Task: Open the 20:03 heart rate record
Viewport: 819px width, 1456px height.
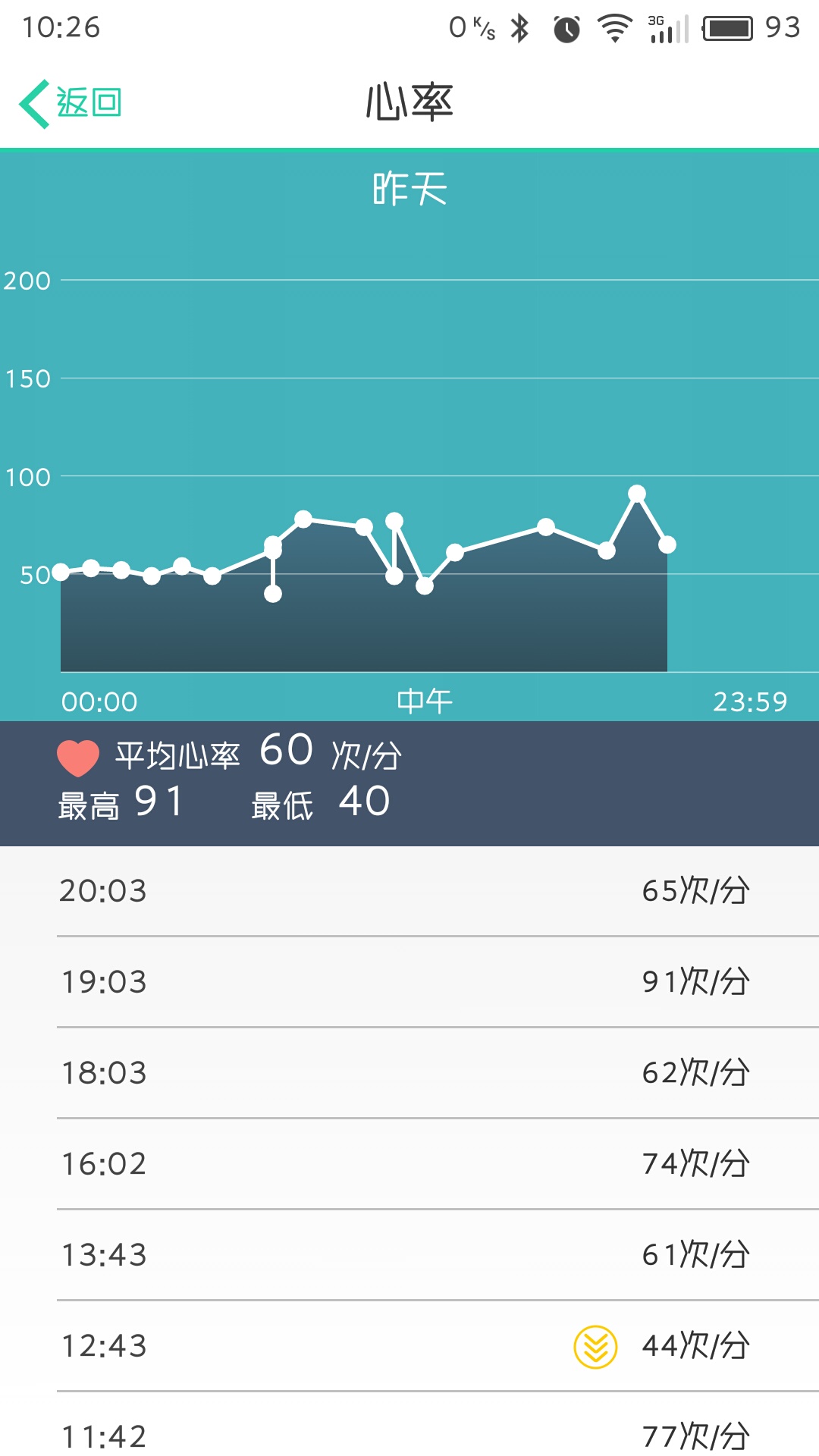Action: click(x=409, y=891)
